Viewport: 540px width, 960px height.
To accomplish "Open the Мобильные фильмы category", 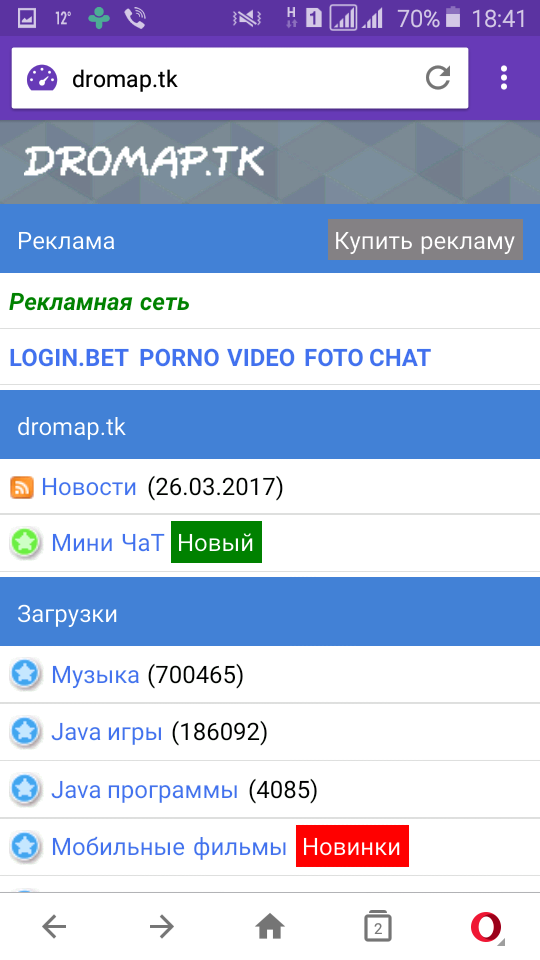I will coord(169,847).
